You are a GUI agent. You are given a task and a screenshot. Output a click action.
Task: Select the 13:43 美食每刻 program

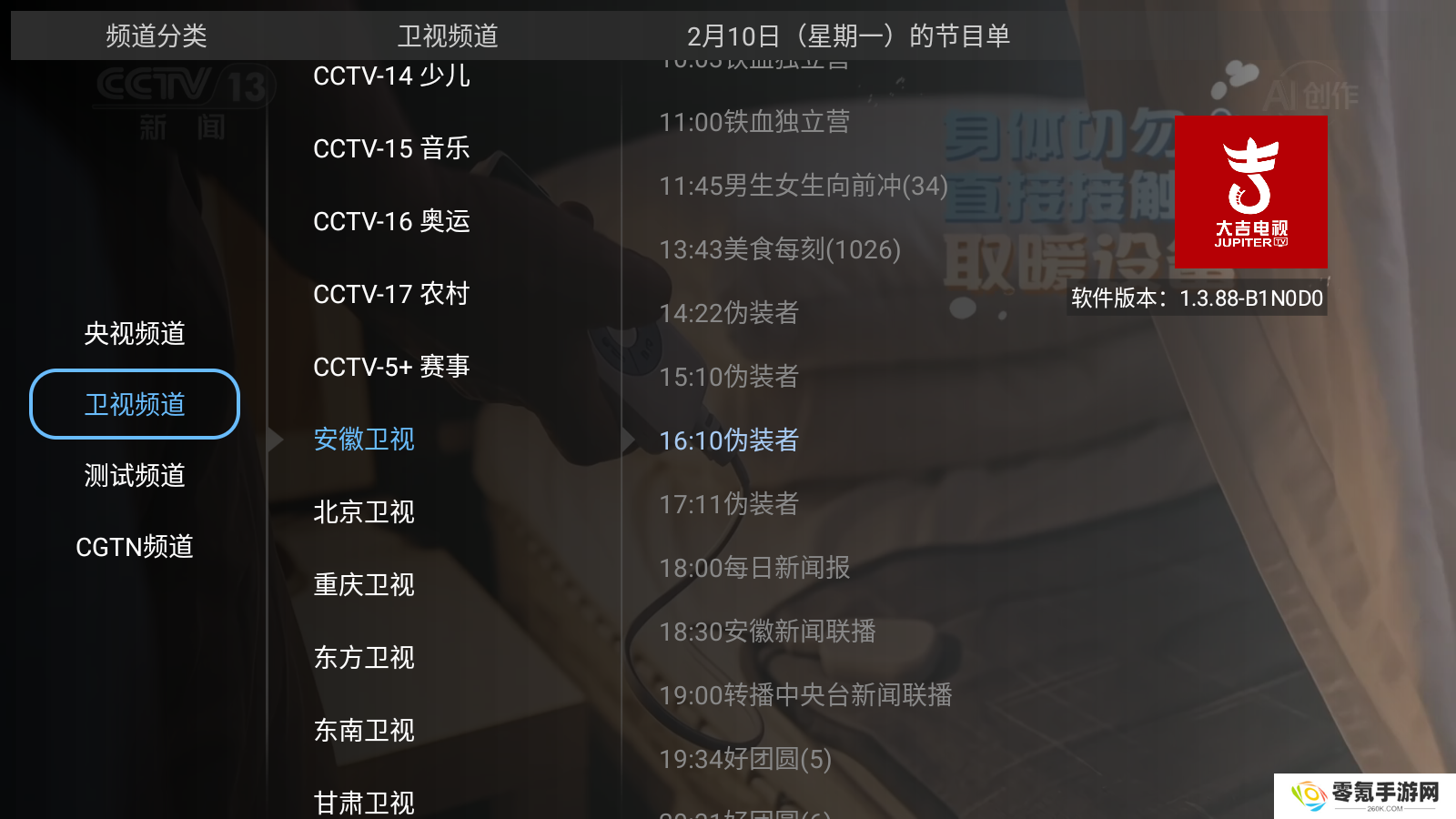(780, 249)
